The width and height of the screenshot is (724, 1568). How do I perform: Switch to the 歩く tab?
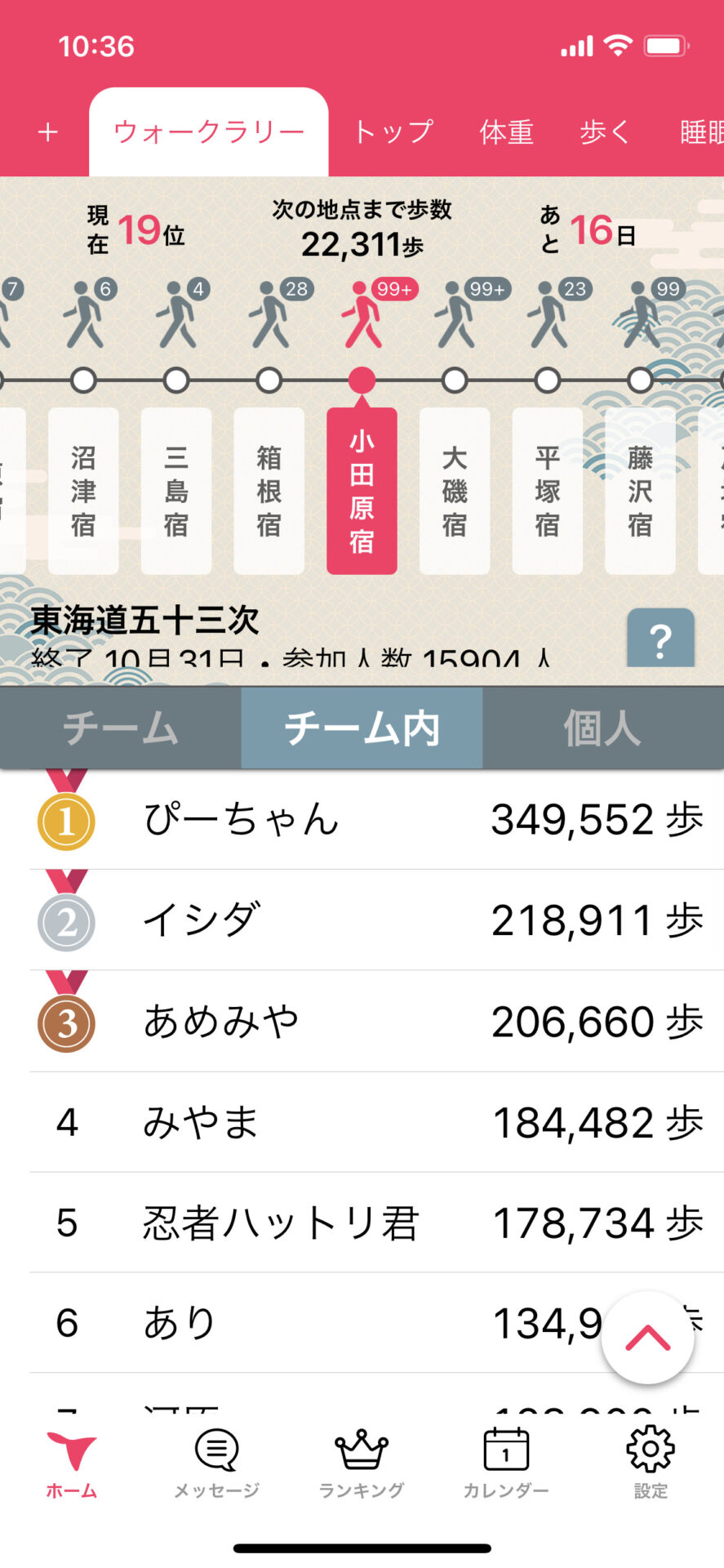coord(604,132)
